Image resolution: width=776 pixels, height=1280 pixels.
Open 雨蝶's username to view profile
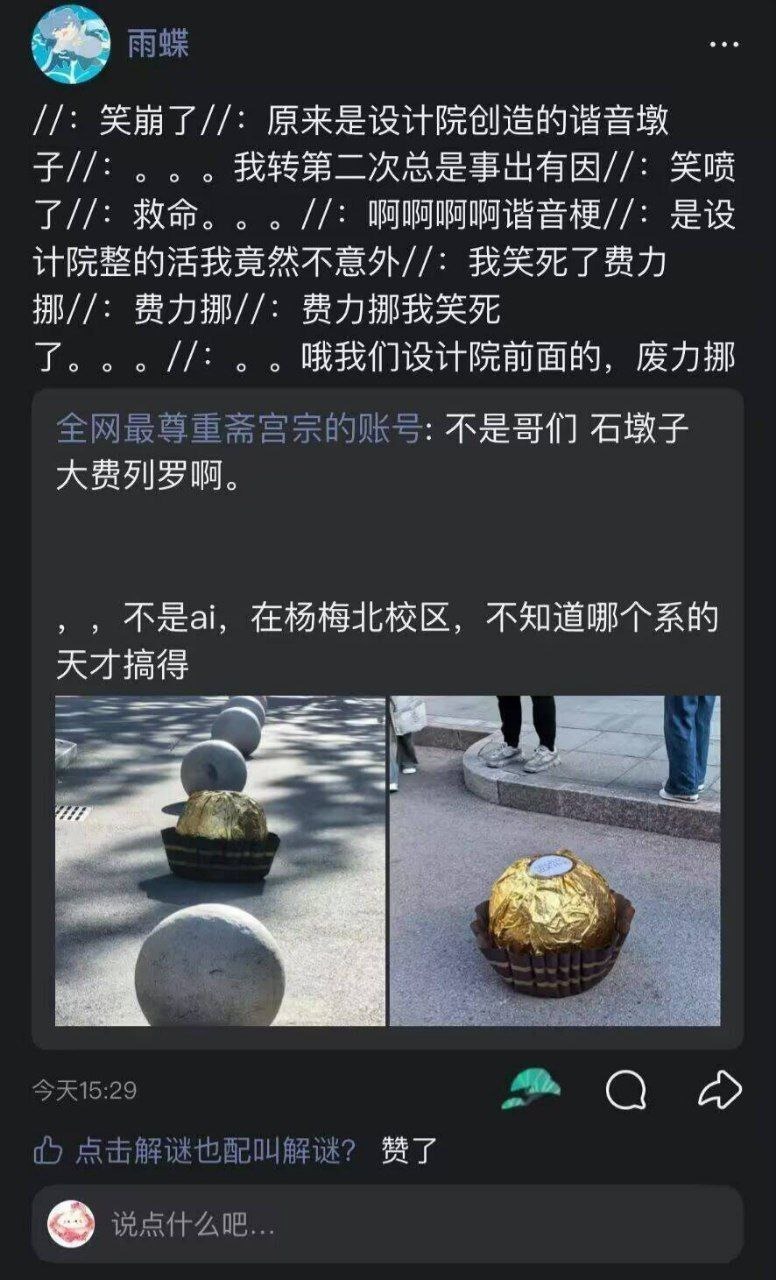click(158, 45)
